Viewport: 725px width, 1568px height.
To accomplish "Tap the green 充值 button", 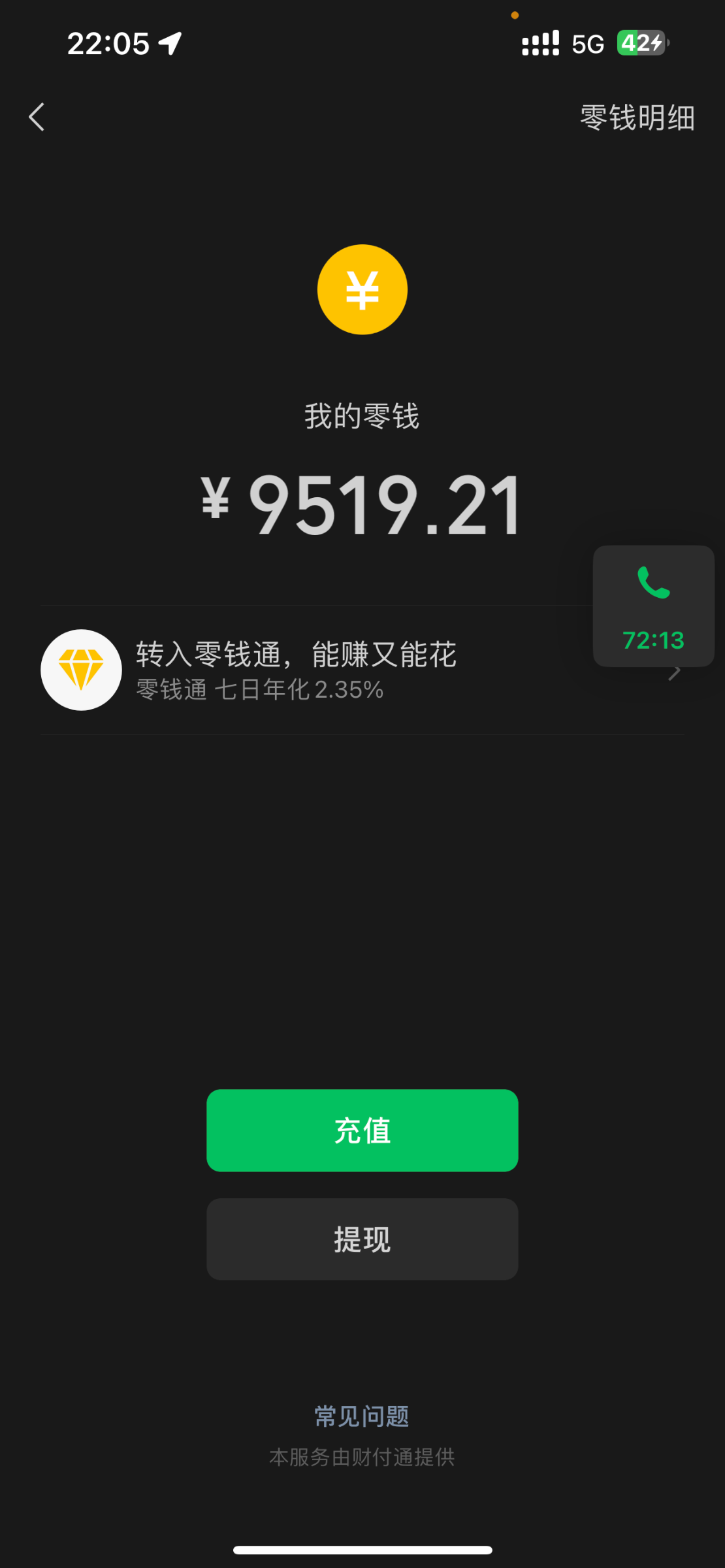I will click(x=362, y=1130).
